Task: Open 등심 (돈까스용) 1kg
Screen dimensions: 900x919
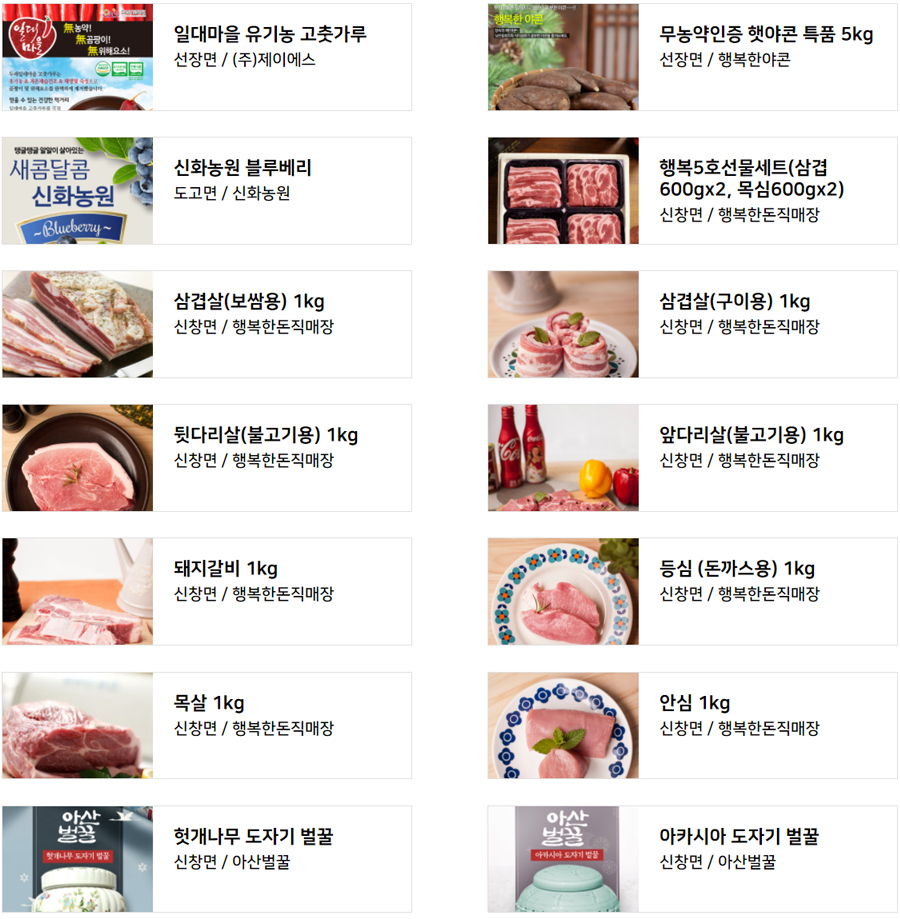Action: tap(737, 569)
